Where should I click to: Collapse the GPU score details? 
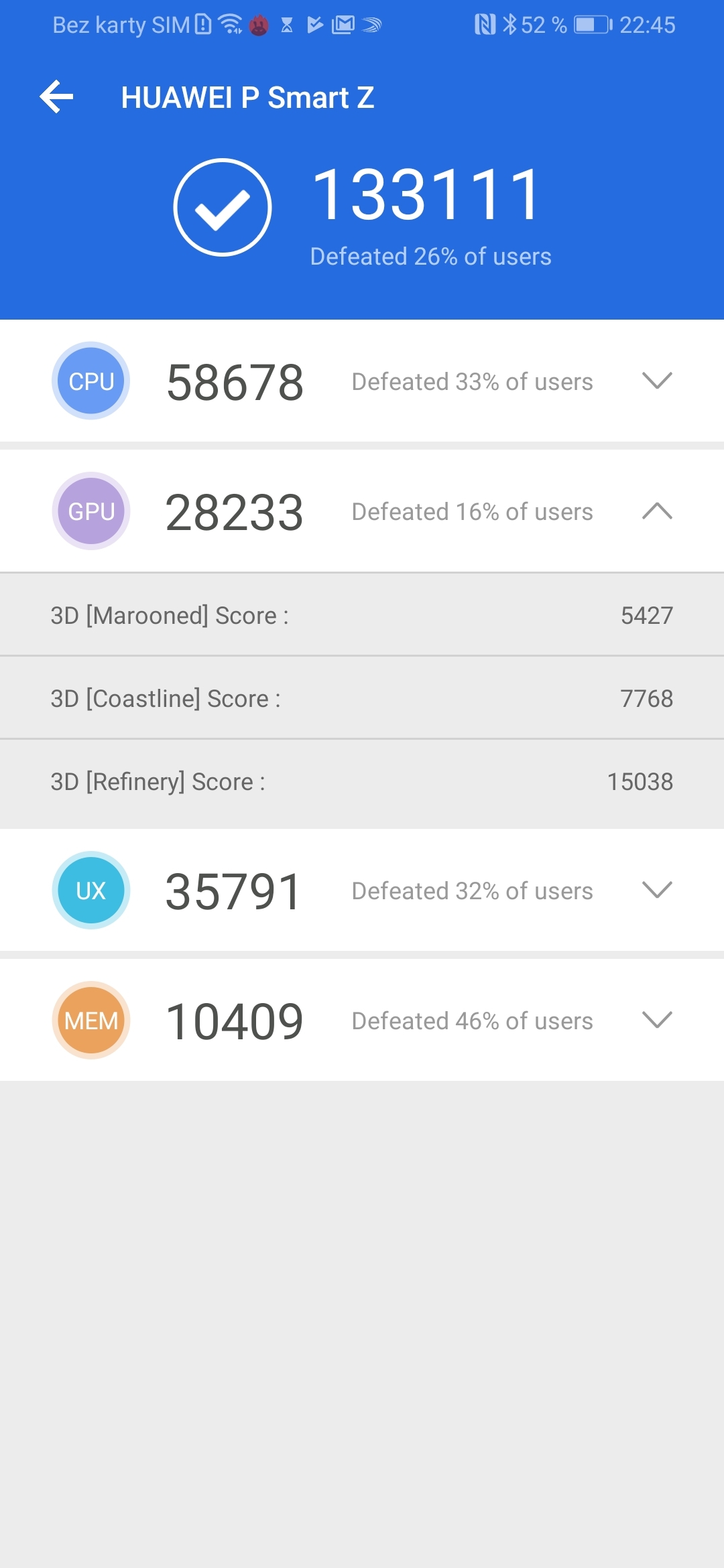657,511
